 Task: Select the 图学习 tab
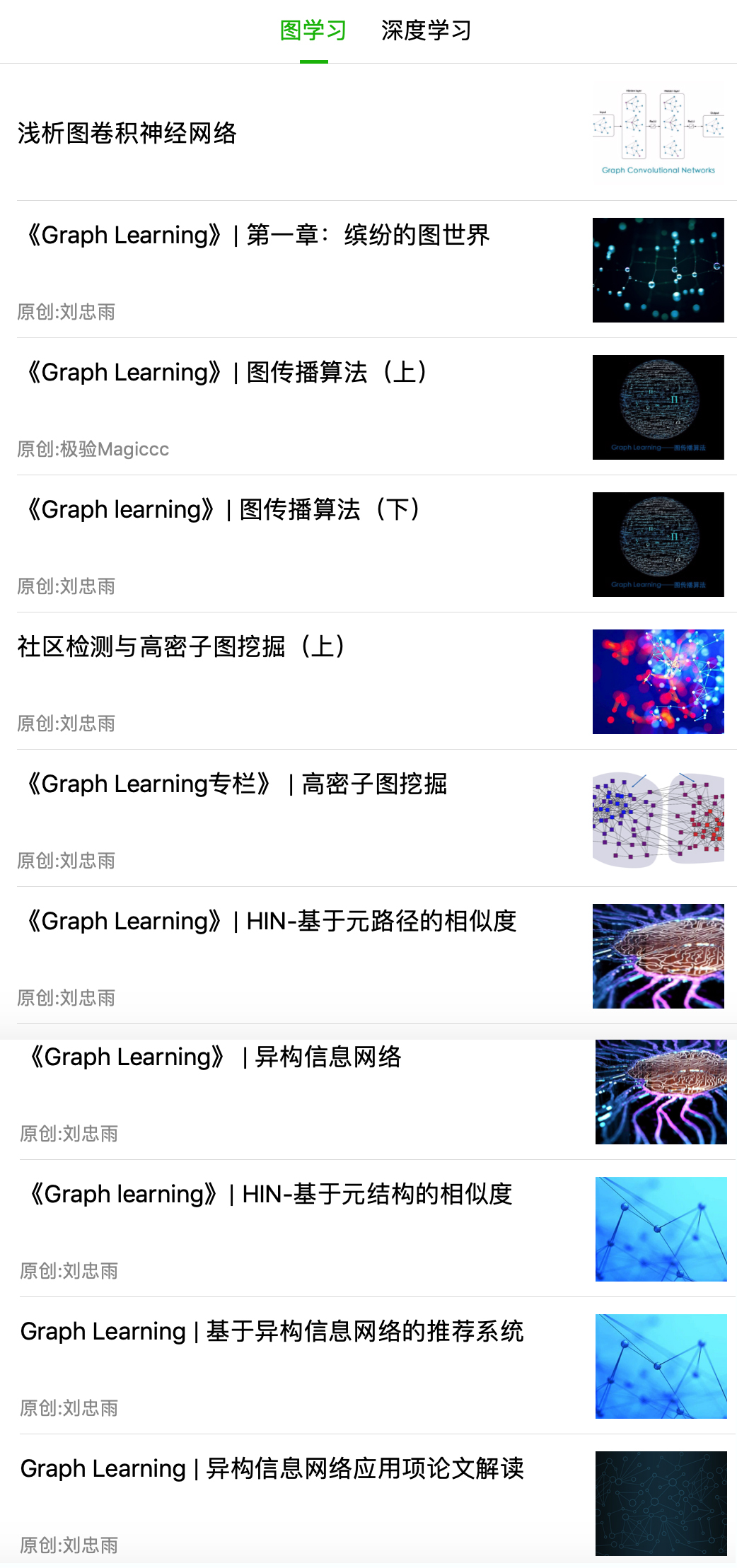coord(313,30)
